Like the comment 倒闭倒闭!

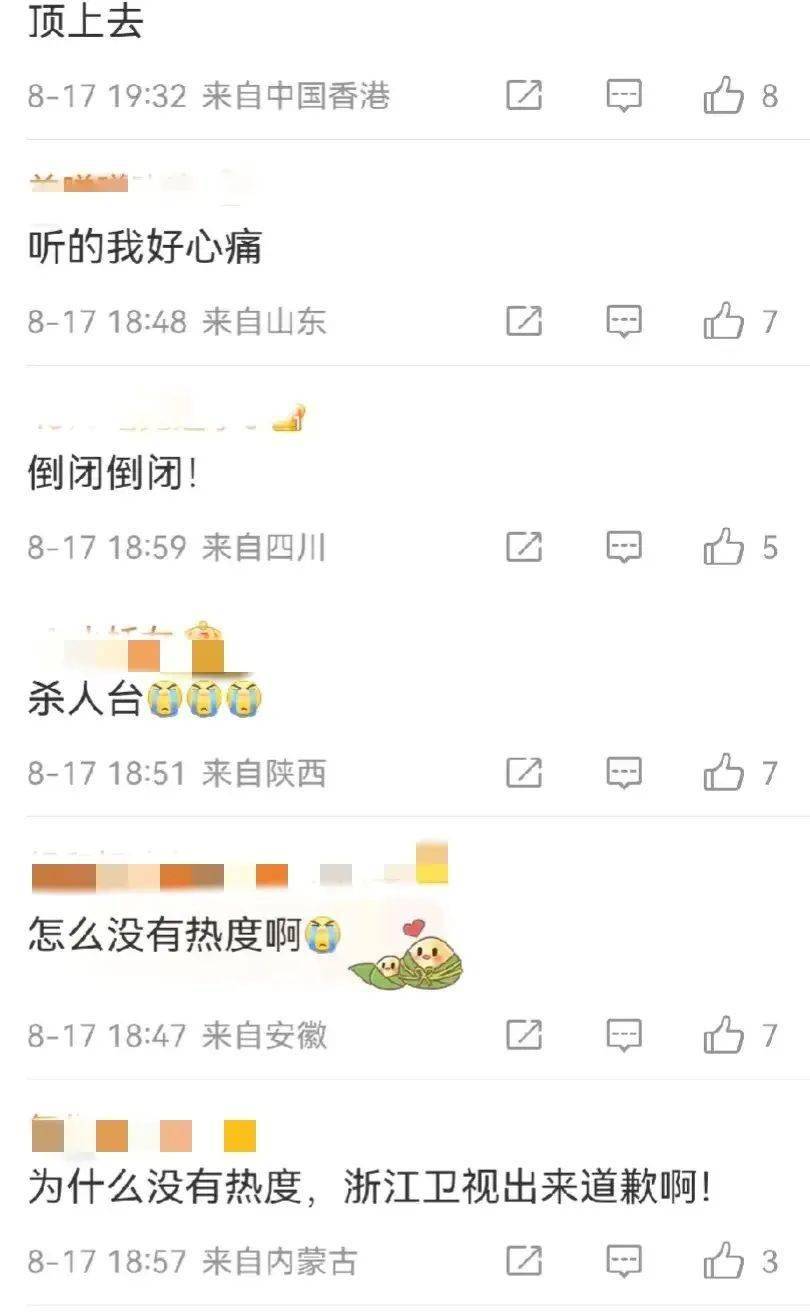click(x=724, y=547)
